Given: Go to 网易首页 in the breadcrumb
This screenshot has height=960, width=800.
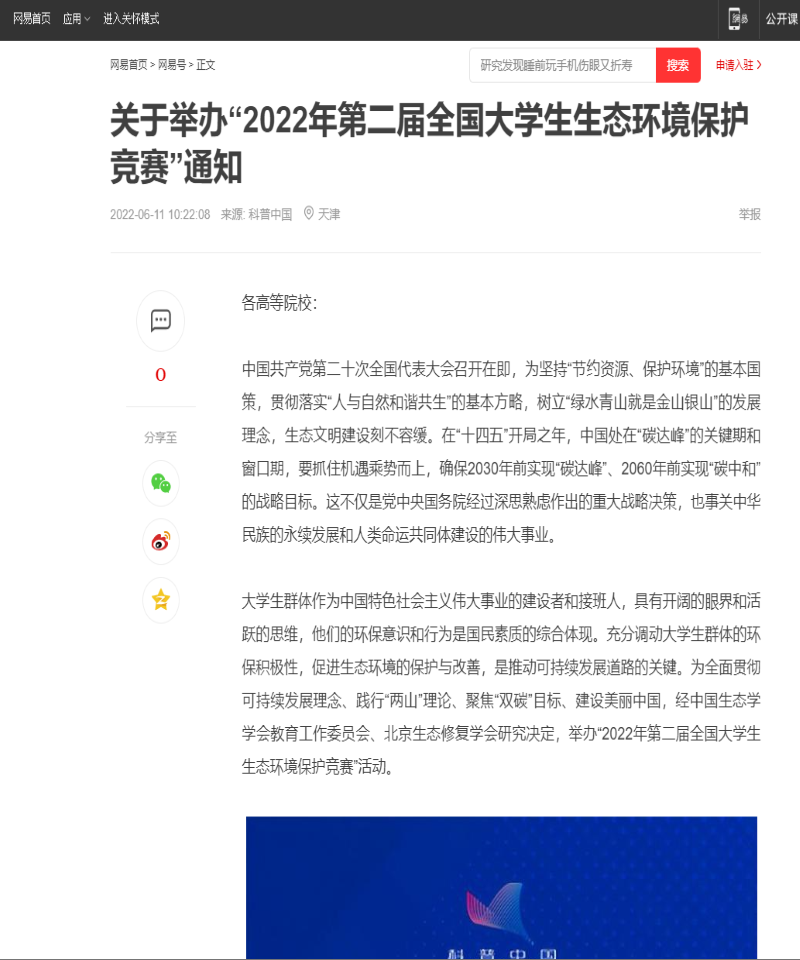Looking at the screenshot, I should click(x=128, y=65).
